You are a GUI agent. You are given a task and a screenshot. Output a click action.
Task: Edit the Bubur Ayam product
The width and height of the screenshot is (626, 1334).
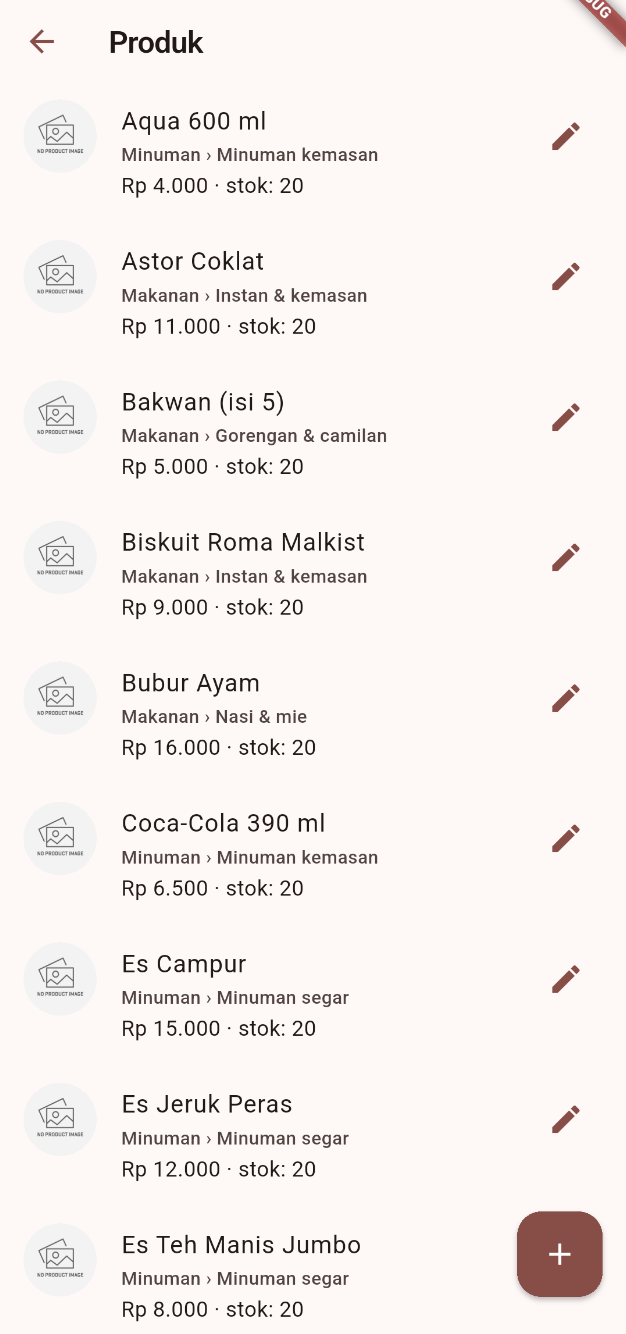565,699
